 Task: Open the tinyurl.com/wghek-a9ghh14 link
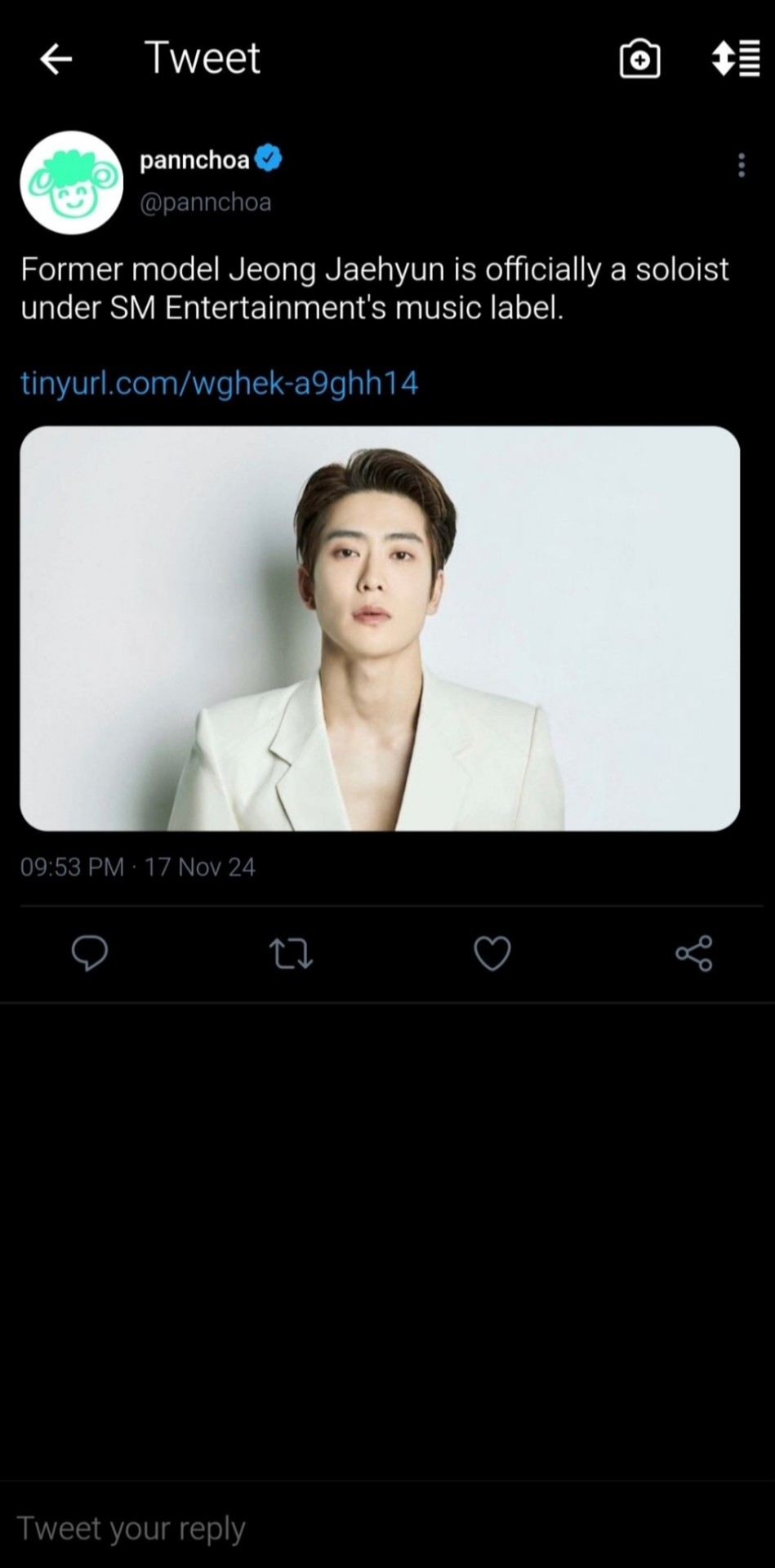click(219, 382)
